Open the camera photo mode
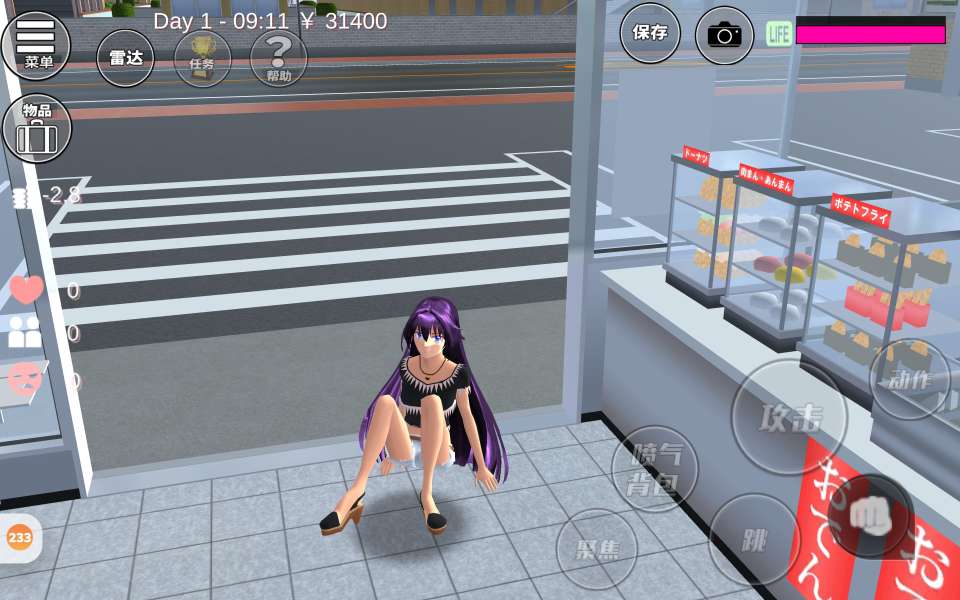The height and width of the screenshot is (600, 960). (725, 35)
